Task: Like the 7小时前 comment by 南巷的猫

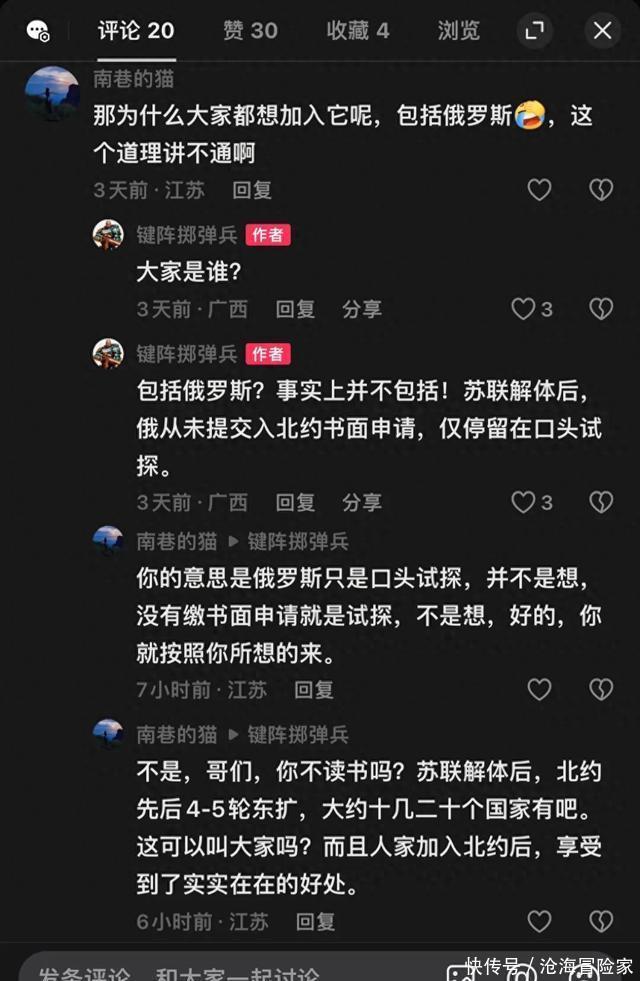Action: 539,690
